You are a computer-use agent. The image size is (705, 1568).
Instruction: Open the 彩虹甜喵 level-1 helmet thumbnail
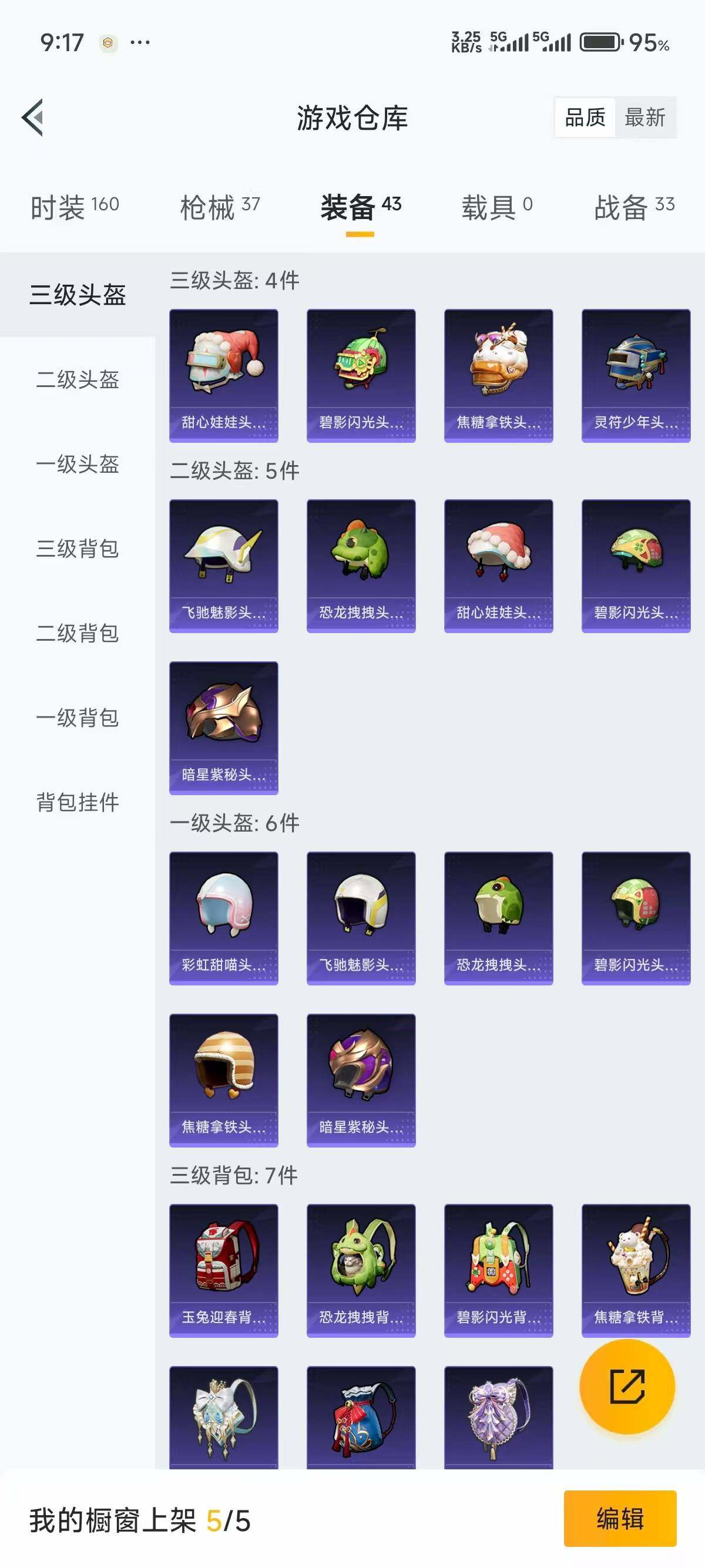point(223,918)
